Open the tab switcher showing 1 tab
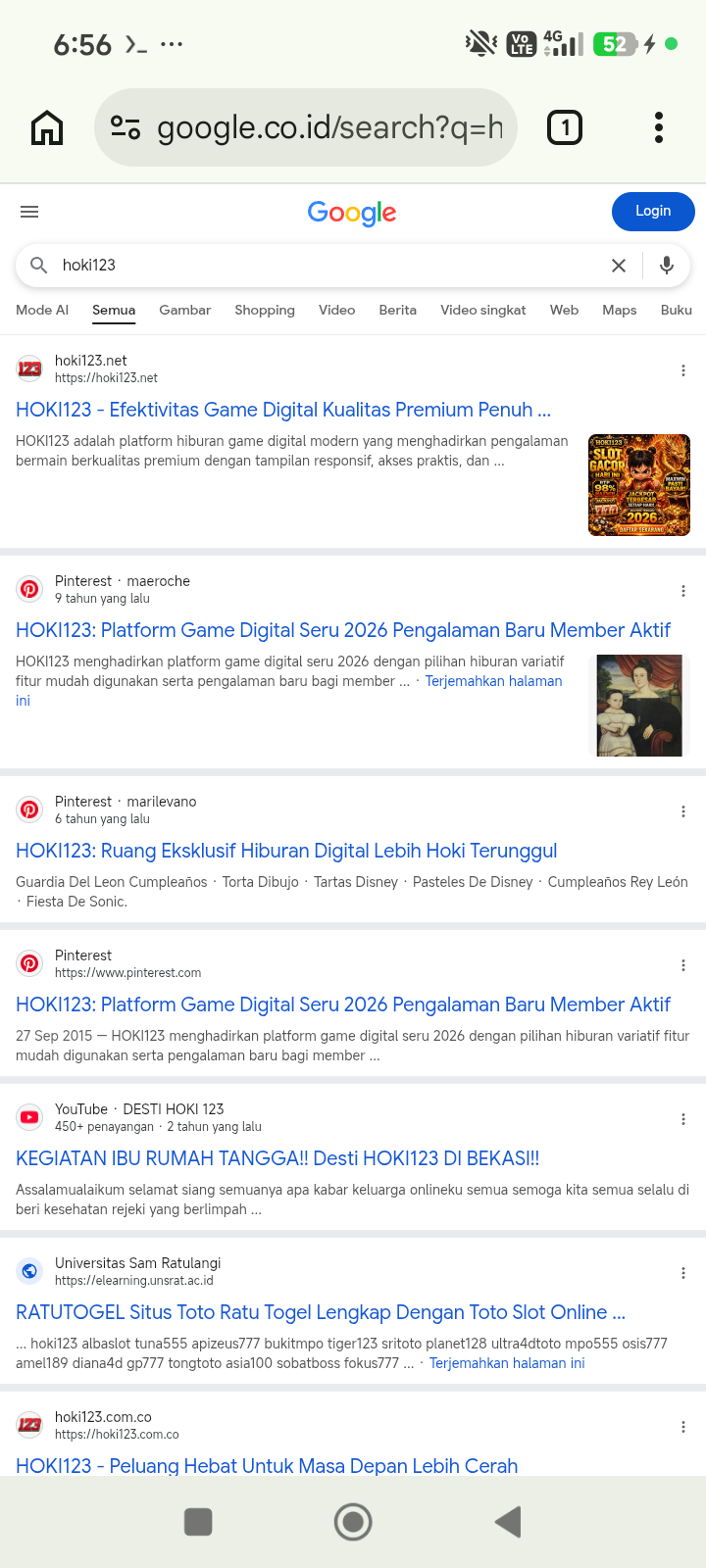 click(x=565, y=127)
